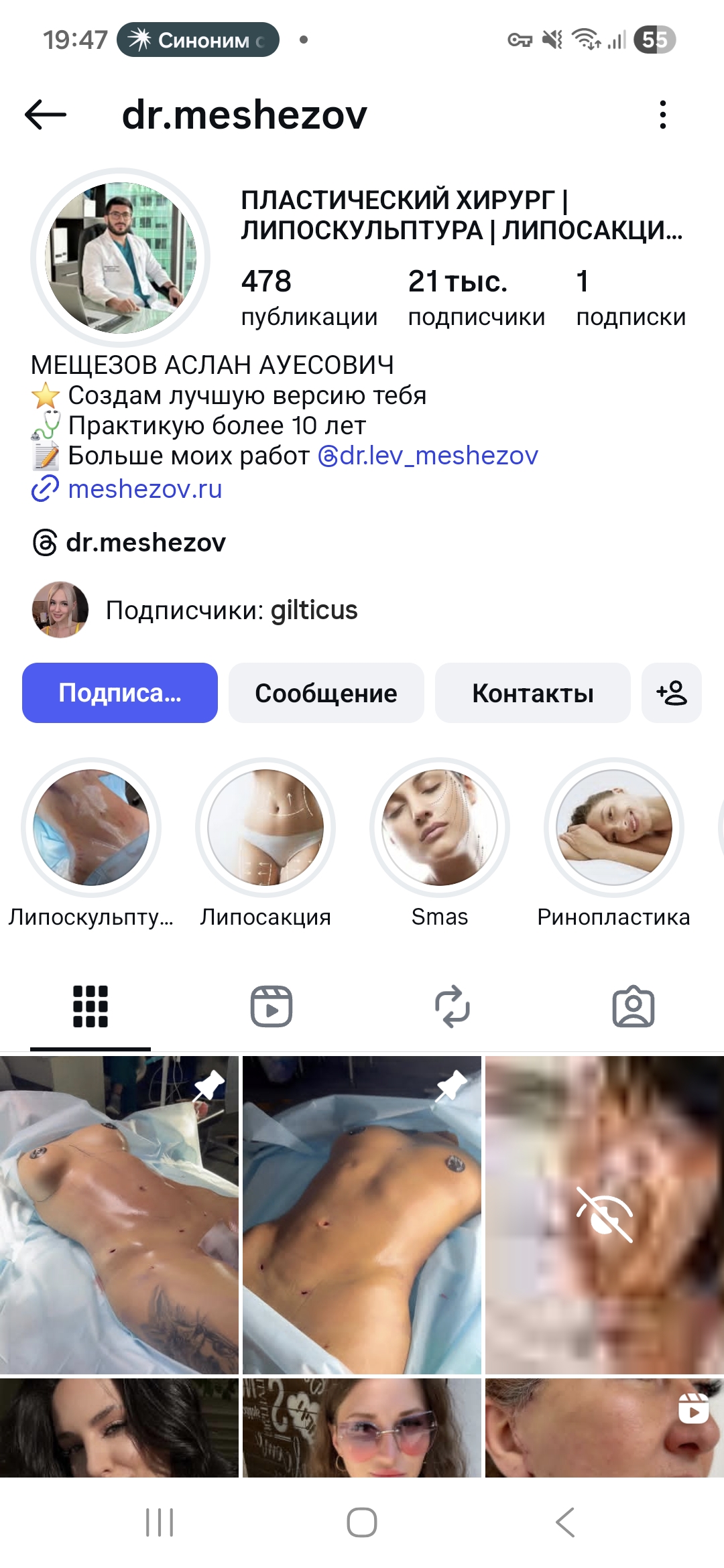The image size is (724, 1568).
Task: Switch to the tagged photos tab
Action: pyautogui.click(x=633, y=1006)
